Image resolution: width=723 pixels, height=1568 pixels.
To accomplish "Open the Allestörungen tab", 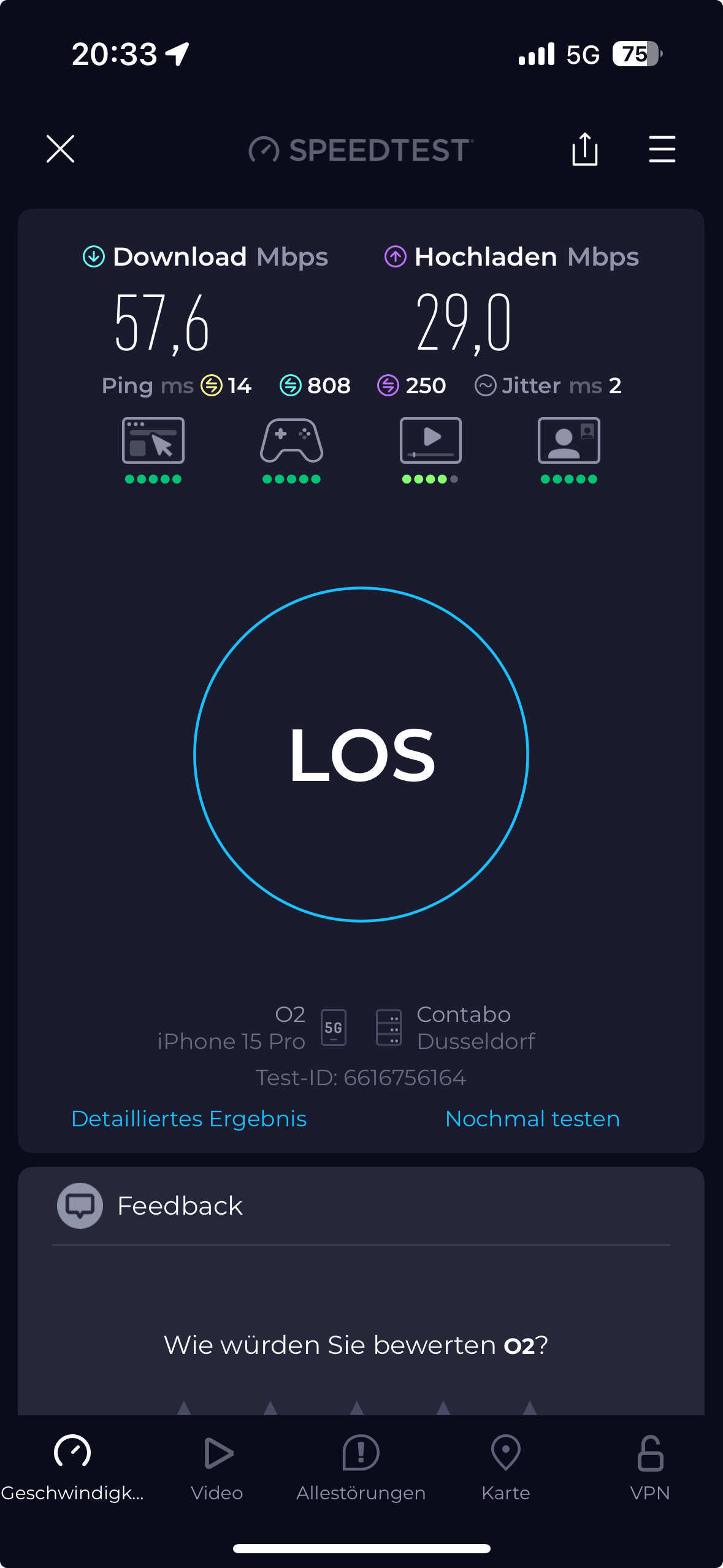I will coord(361,1466).
